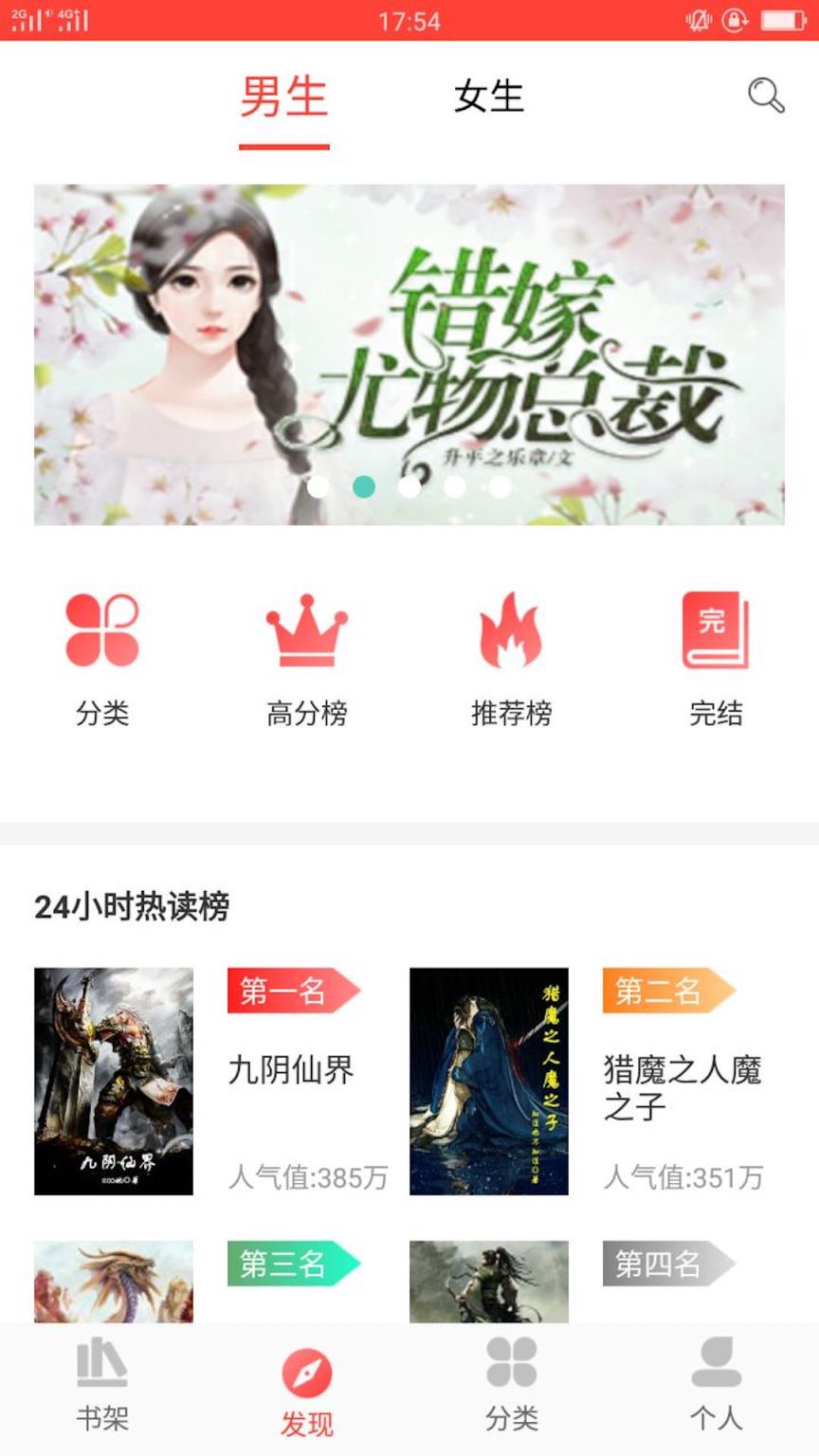Open 高分榜 via the crown icon
819x1456 pixels.
(x=305, y=630)
